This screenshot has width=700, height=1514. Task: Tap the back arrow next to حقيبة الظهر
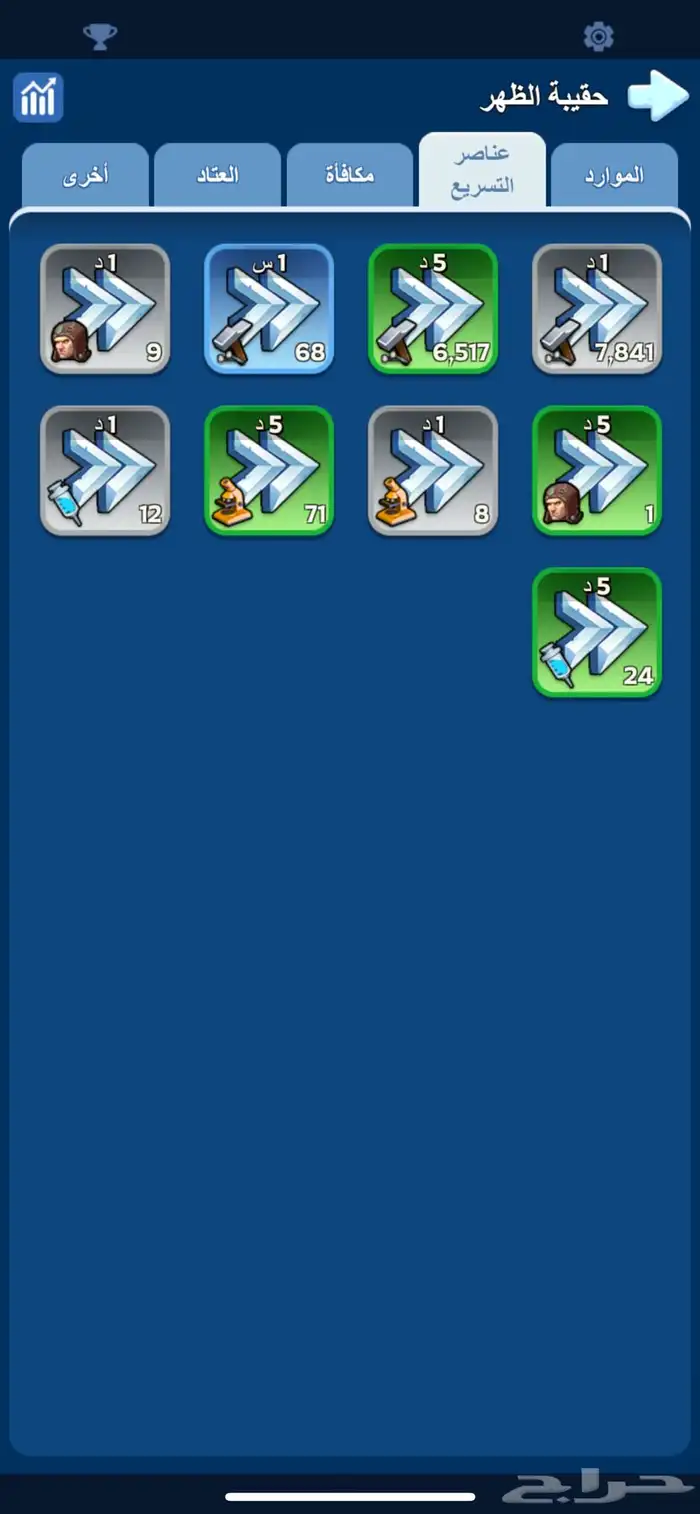click(657, 96)
